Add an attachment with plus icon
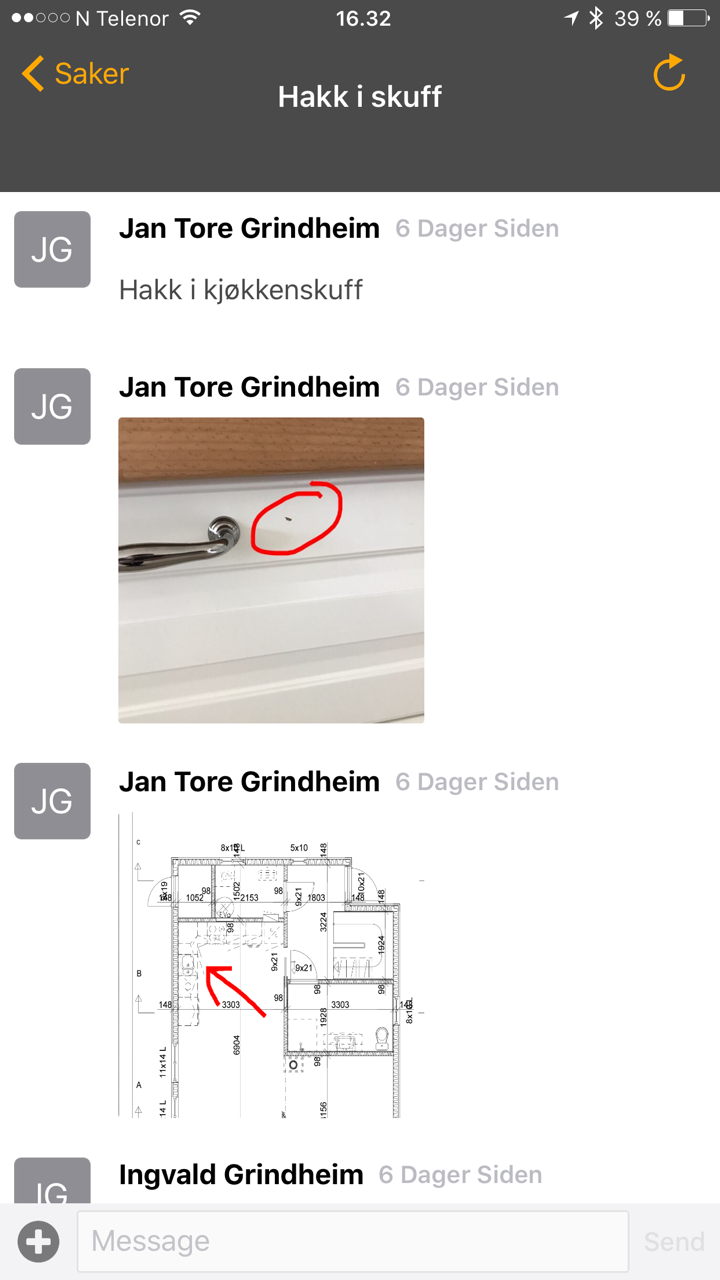Image resolution: width=720 pixels, height=1280 pixels. point(38,1242)
